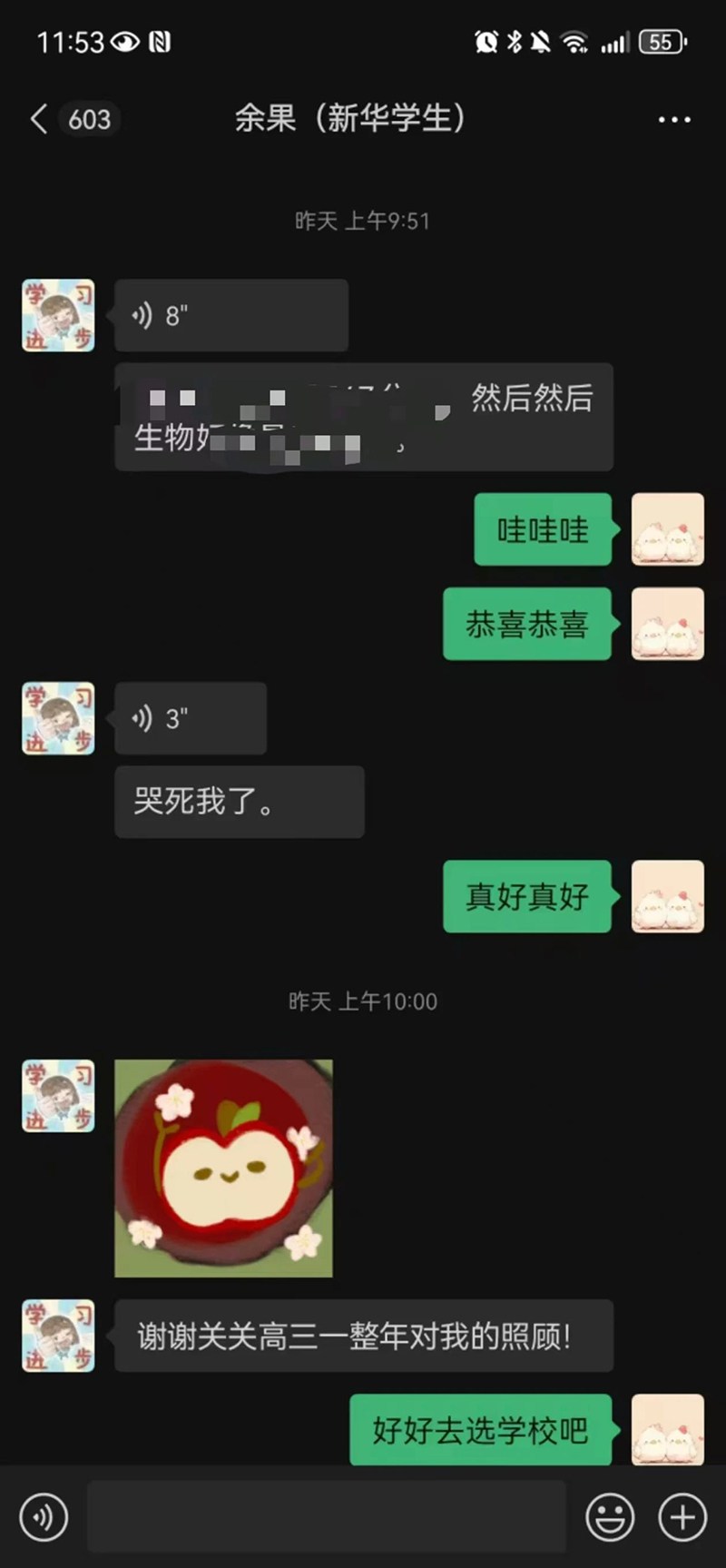The width and height of the screenshot is (726, 1568).
Task: Open my avatar next to 哇哇哇
Action: pyautogui.click(x=667, y=529)
